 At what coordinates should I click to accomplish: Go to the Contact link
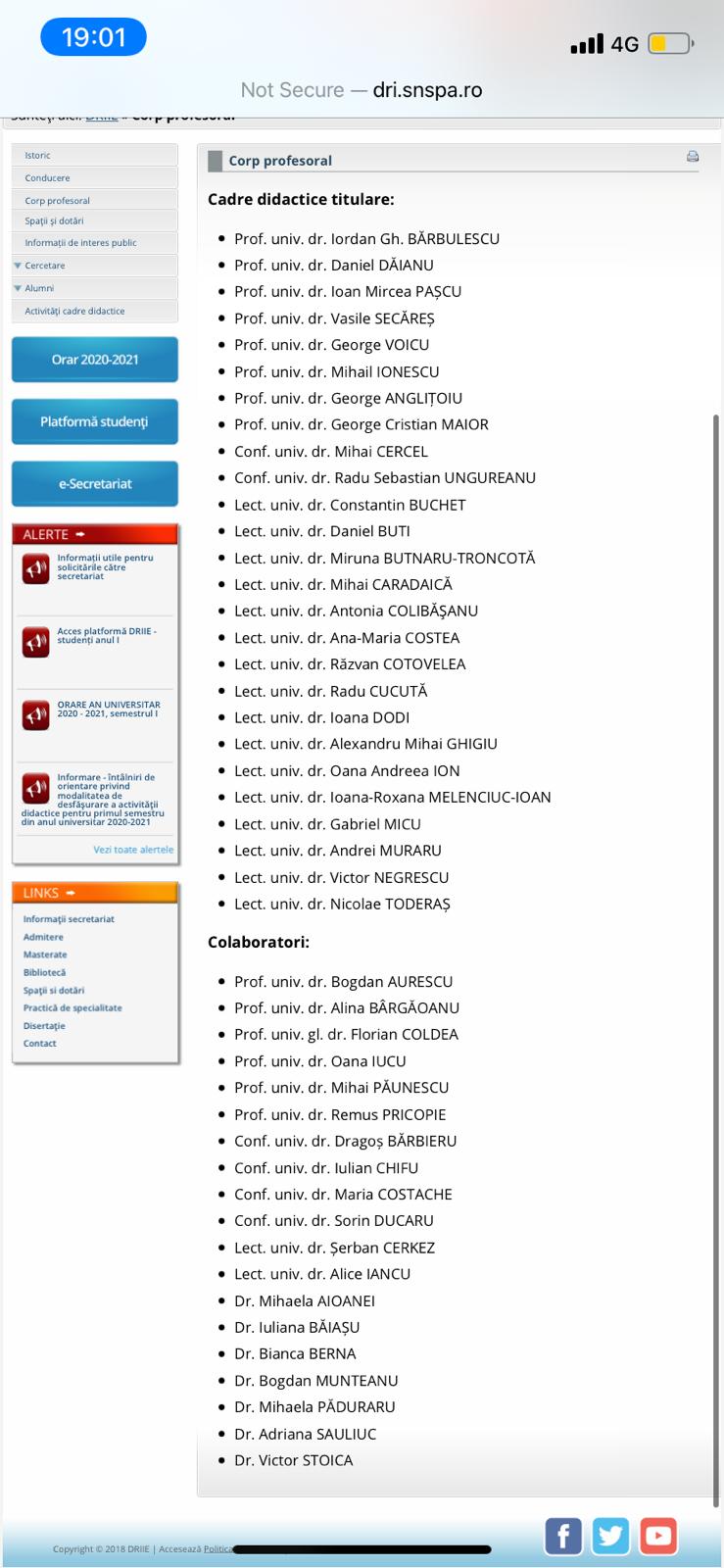39,1043
